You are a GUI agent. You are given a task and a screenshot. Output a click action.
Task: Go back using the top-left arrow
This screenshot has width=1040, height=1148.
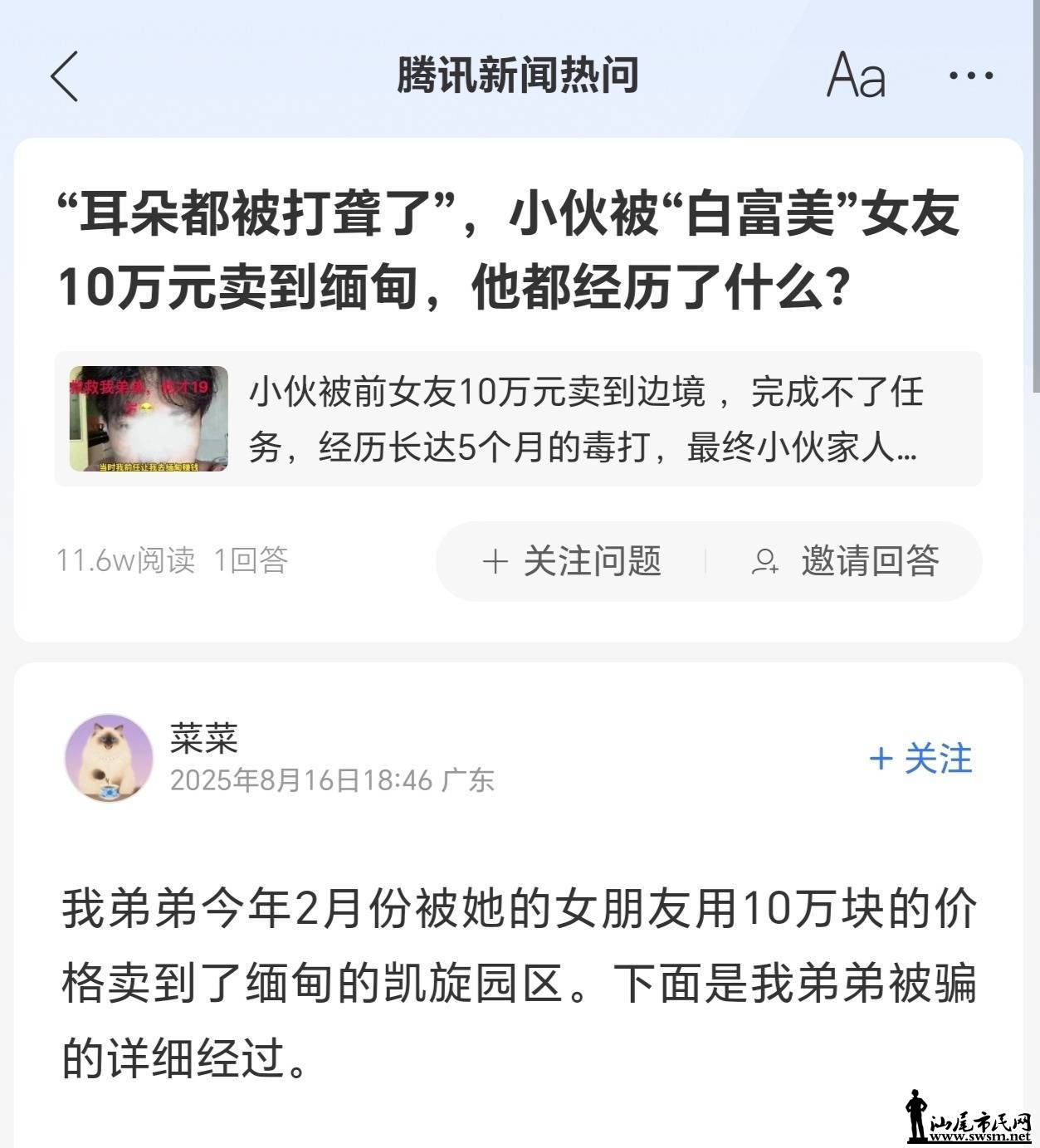(x=64, y=76)
